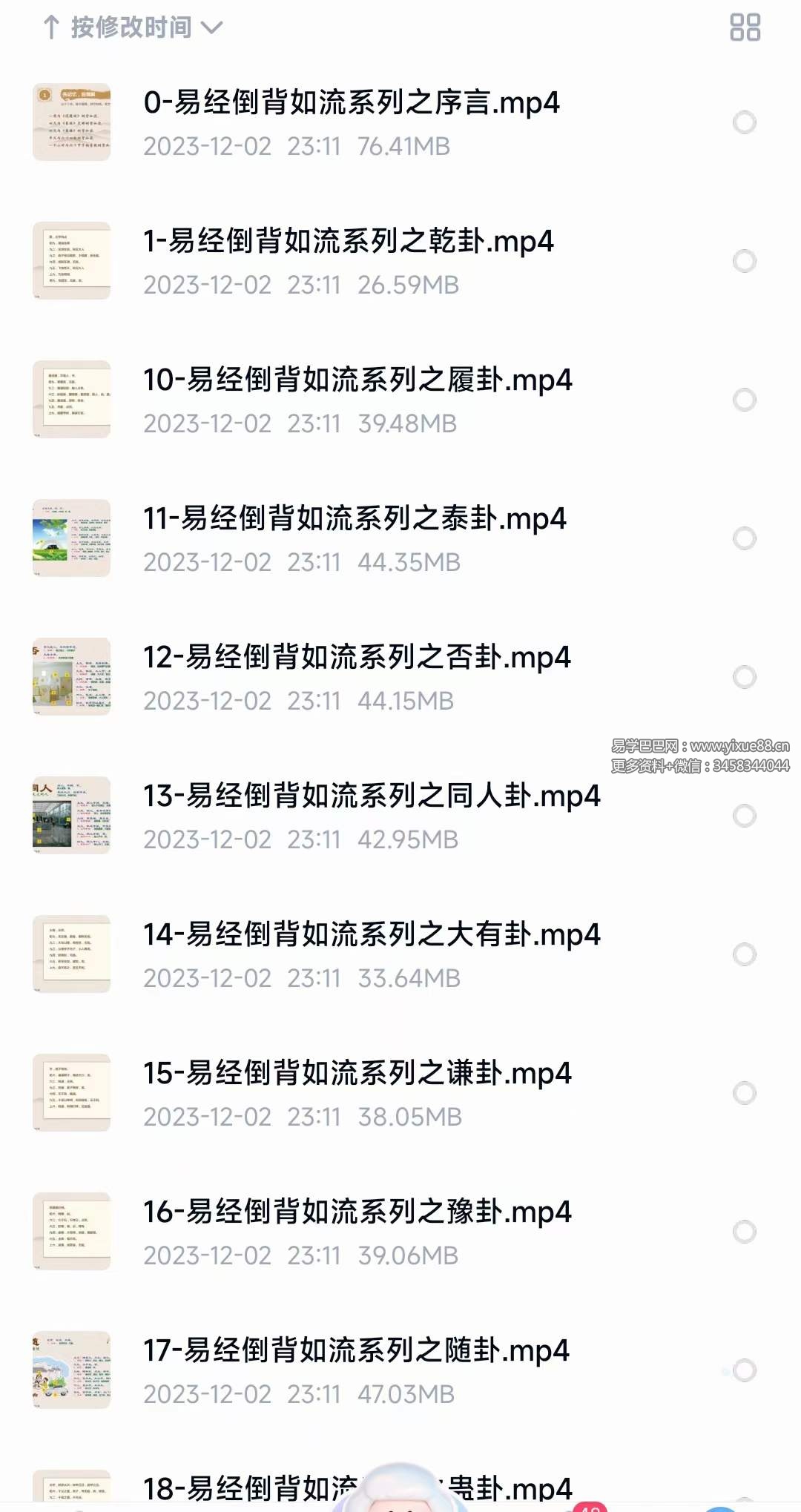
Task: Select the checkbox for 大有卦 video
Action: coord(744,955)
